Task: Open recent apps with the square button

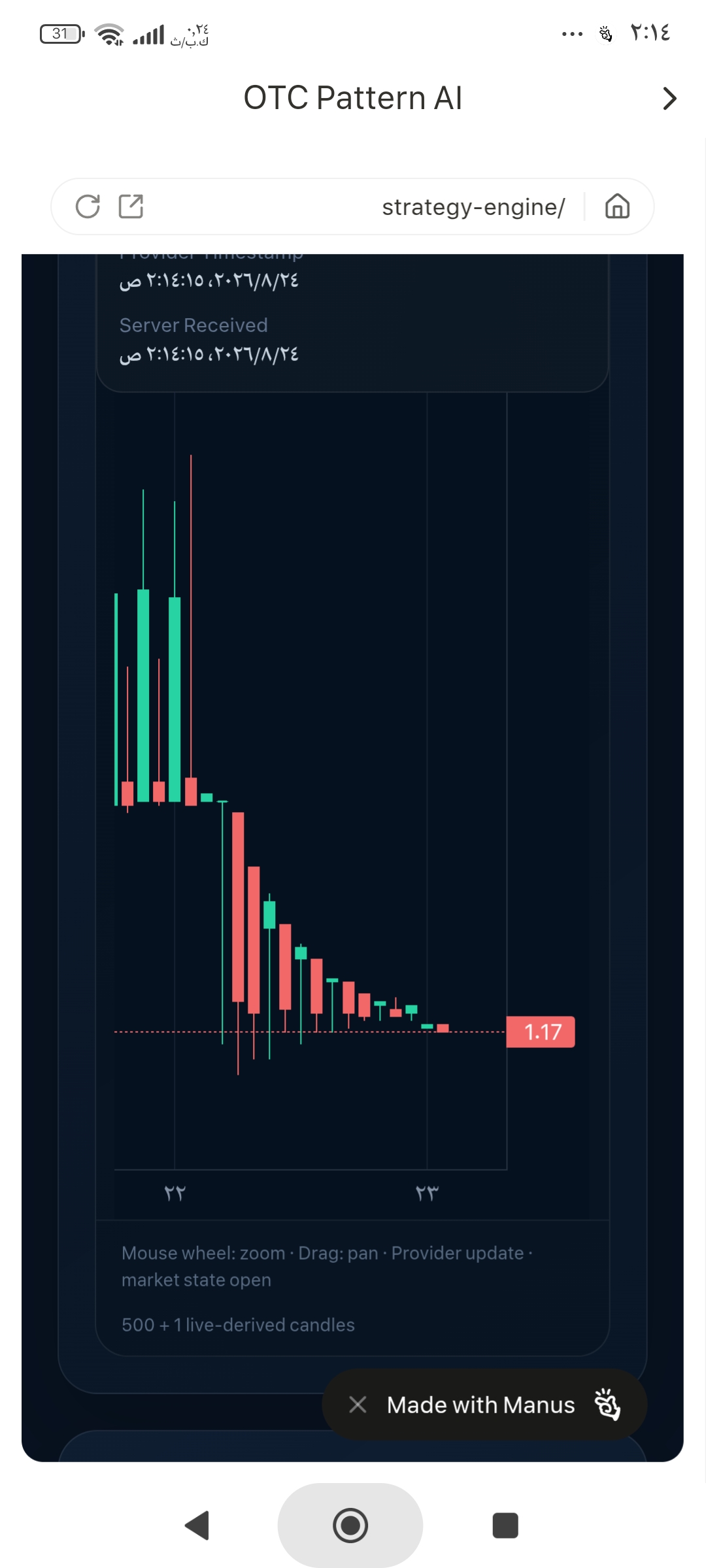Action: [505, 1526]
